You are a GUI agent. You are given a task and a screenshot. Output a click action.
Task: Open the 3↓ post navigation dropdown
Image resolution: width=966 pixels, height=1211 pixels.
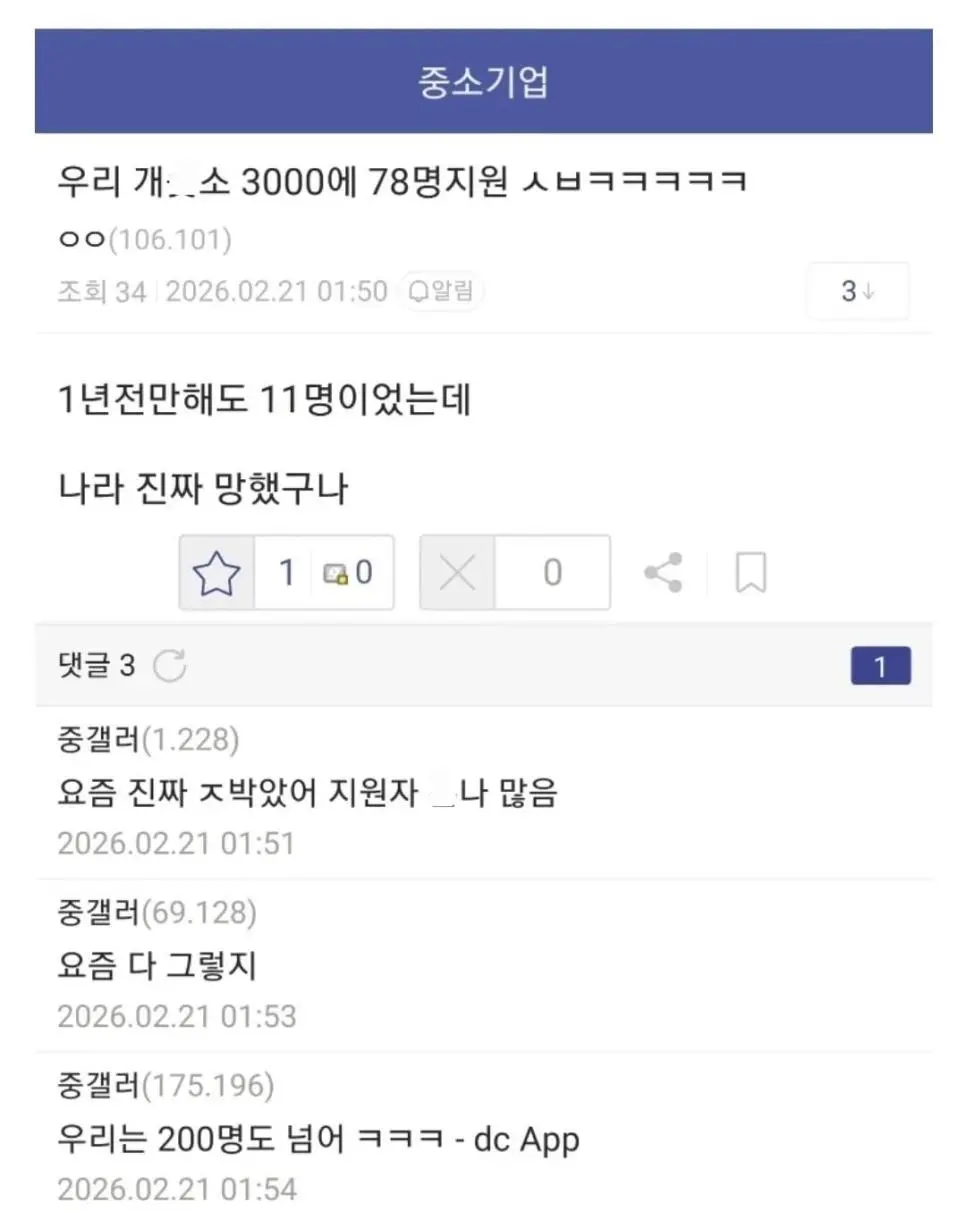point(856,291)
